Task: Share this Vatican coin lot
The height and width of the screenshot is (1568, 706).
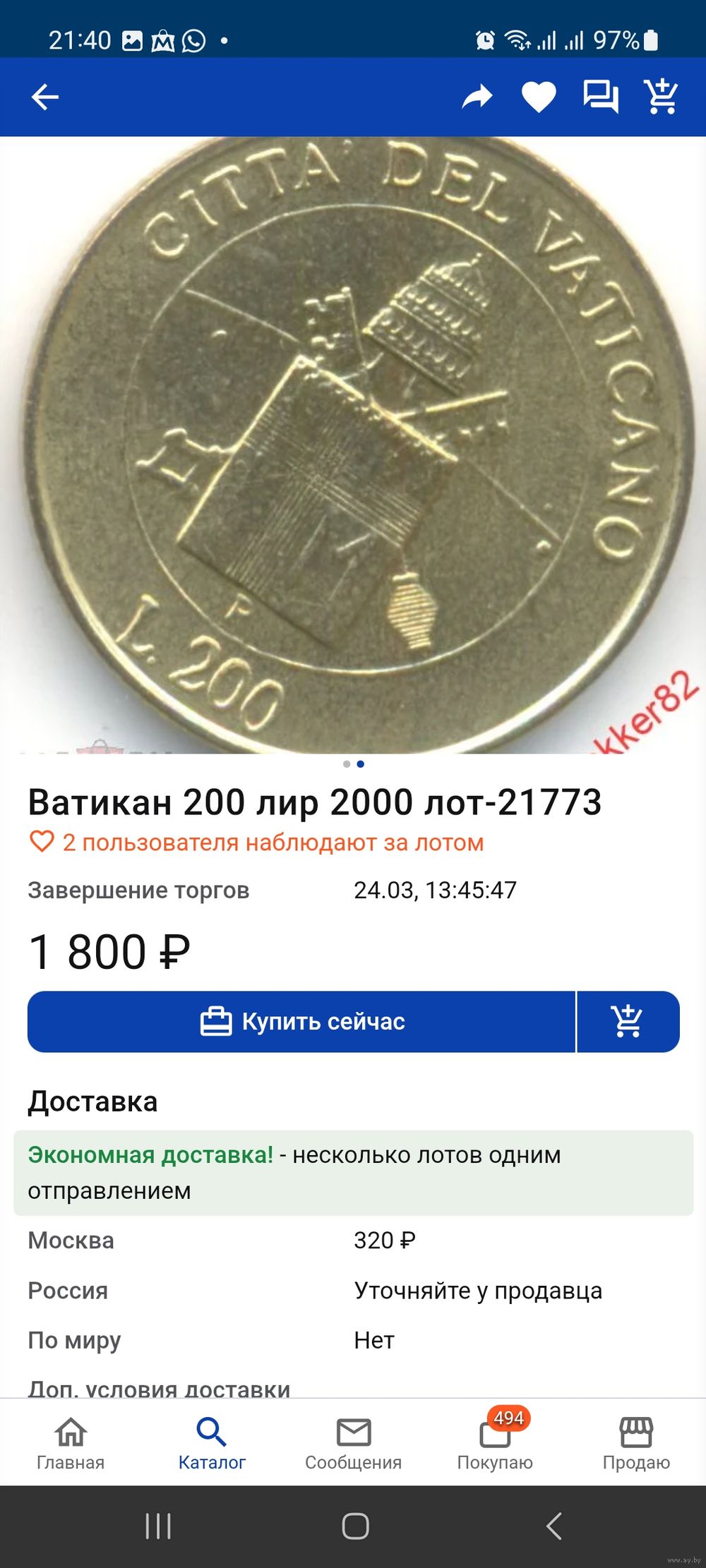Action: (x=477, y=97)
